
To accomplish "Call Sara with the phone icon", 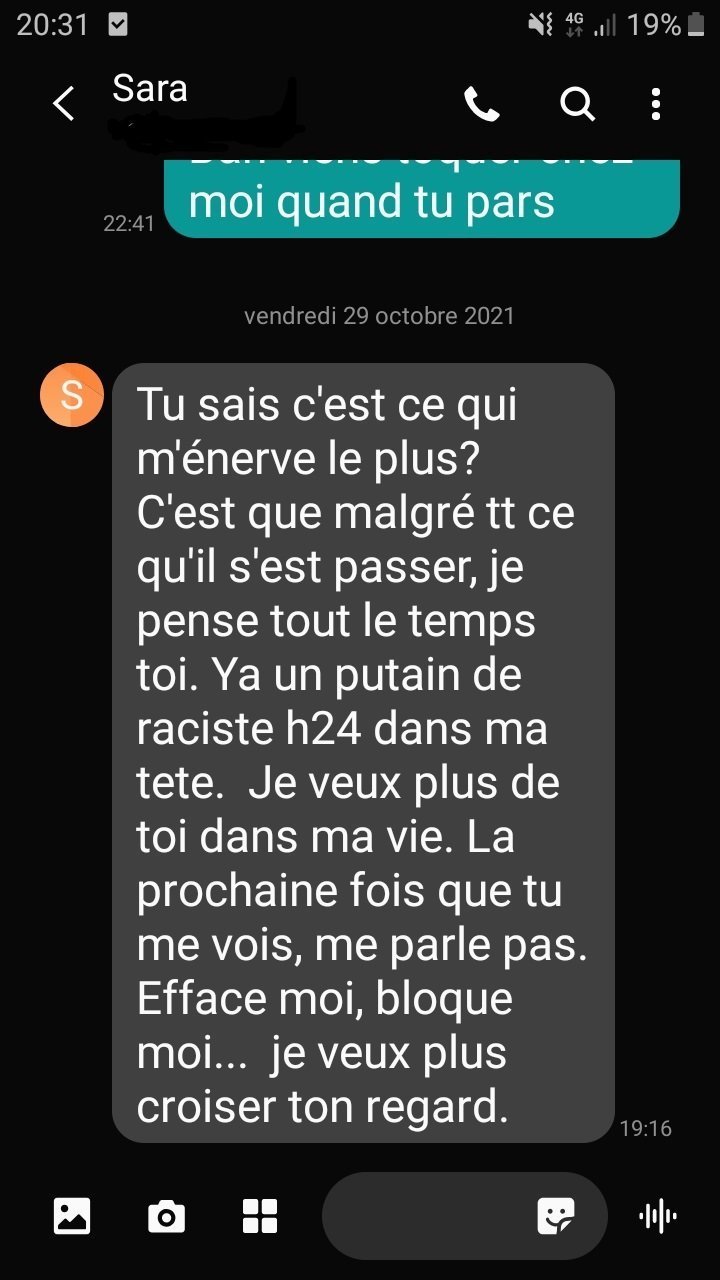I will coord(481,103).
